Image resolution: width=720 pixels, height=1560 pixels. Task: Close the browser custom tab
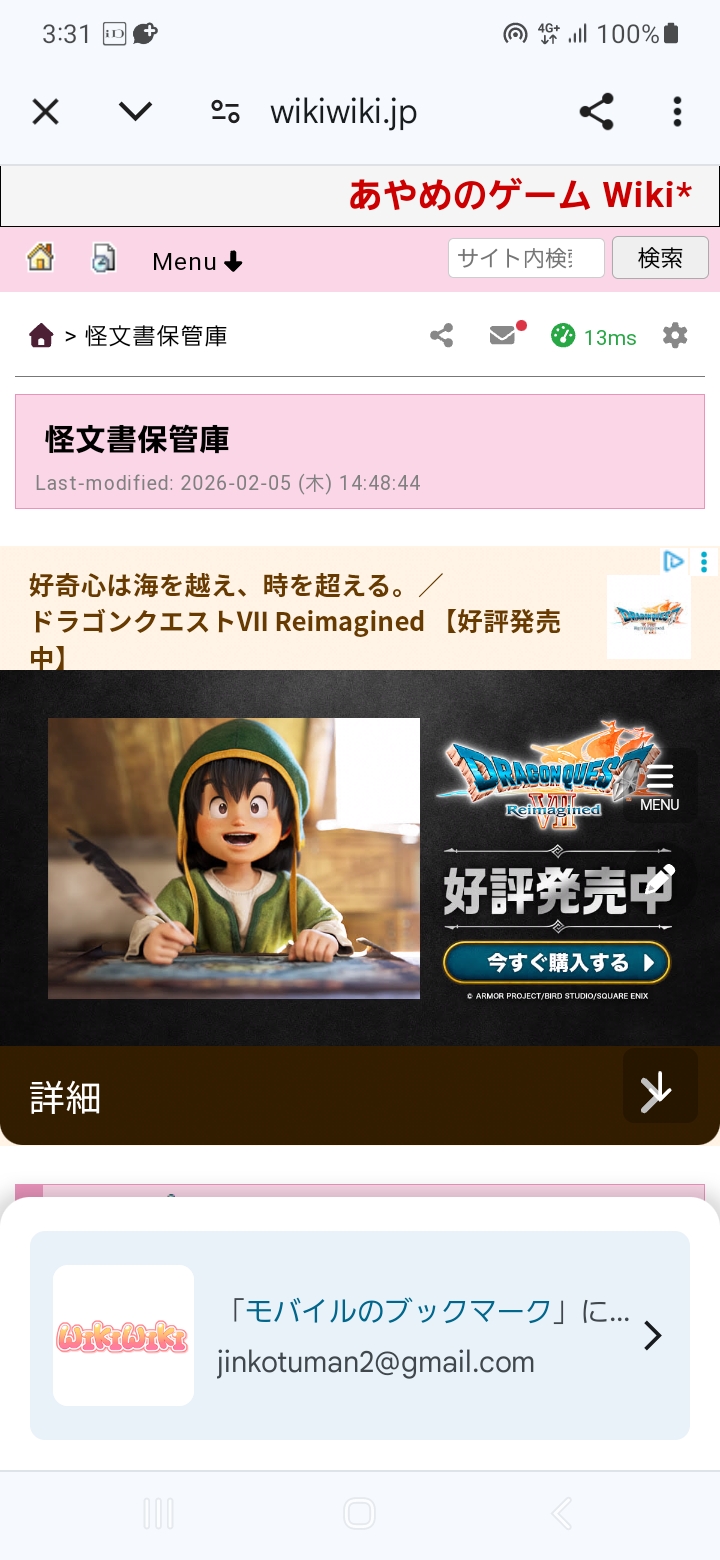[x=45, y=112]
